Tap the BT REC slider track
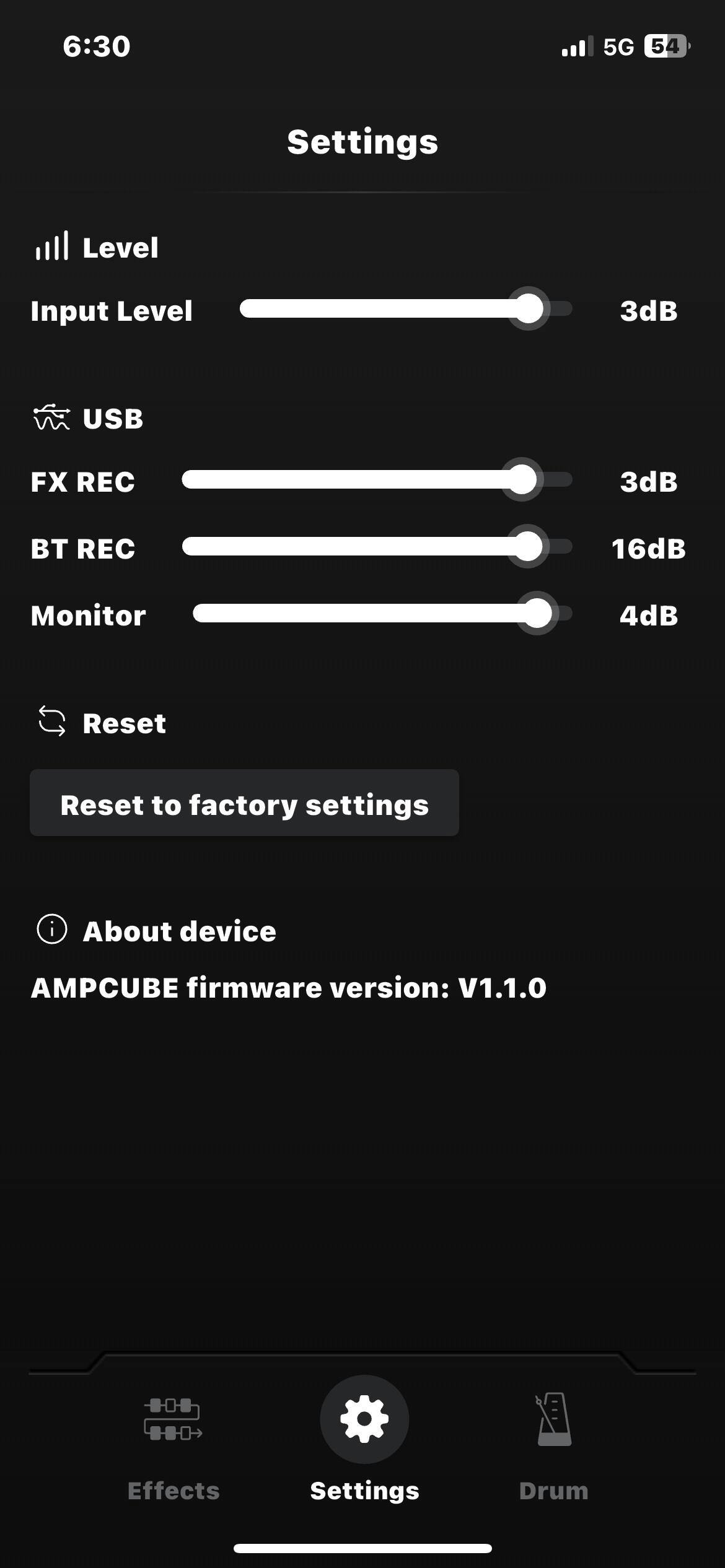Screen dimensions: 725x1568 tap(377, 546)
